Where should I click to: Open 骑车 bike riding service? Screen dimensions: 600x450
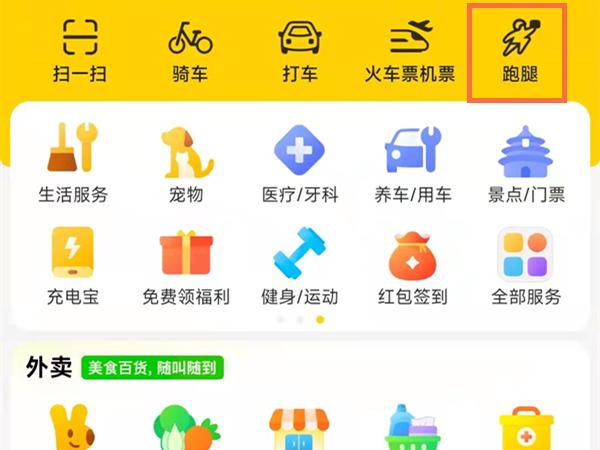pos(189,50)
